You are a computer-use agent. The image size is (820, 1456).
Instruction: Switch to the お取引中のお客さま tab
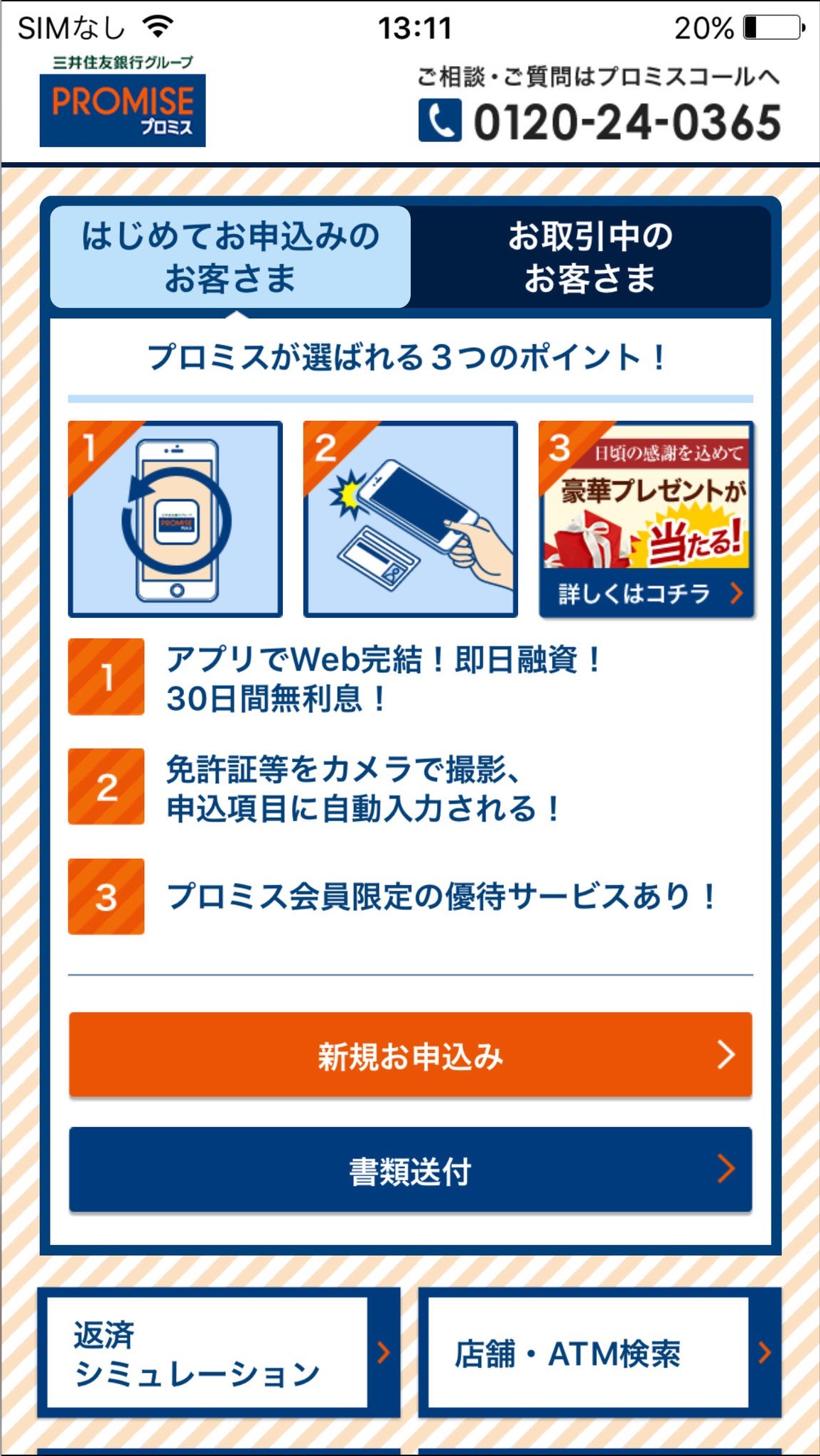coord(590,257)
